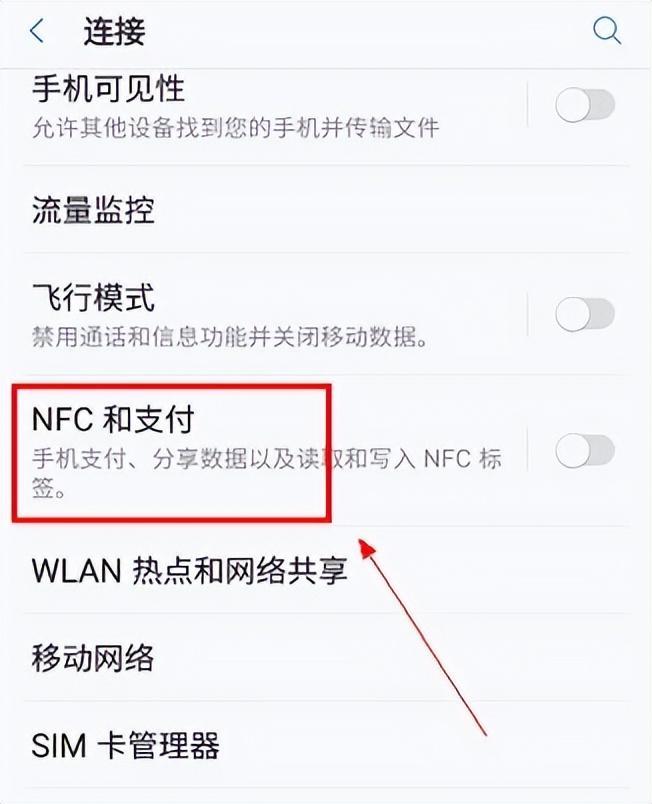652x804 pixels.
Task: Enable the 飞行模式 switch
Action: (585, 315)
